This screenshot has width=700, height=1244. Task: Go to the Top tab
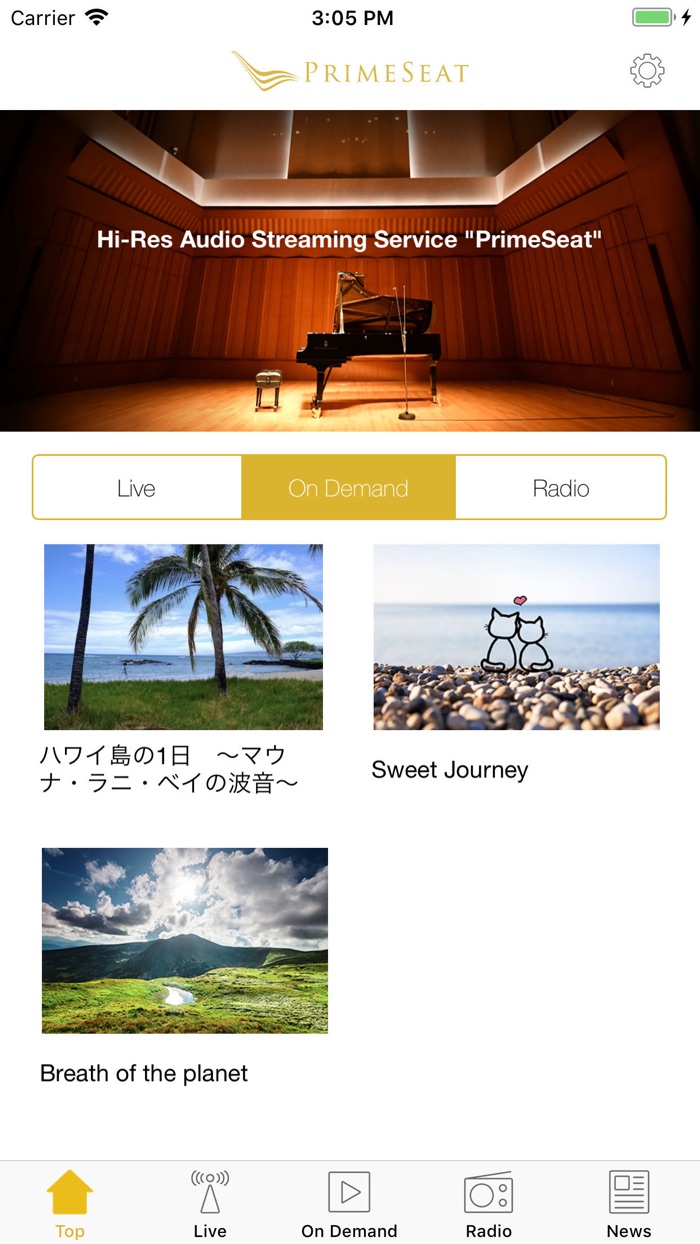click(70, 1204)
